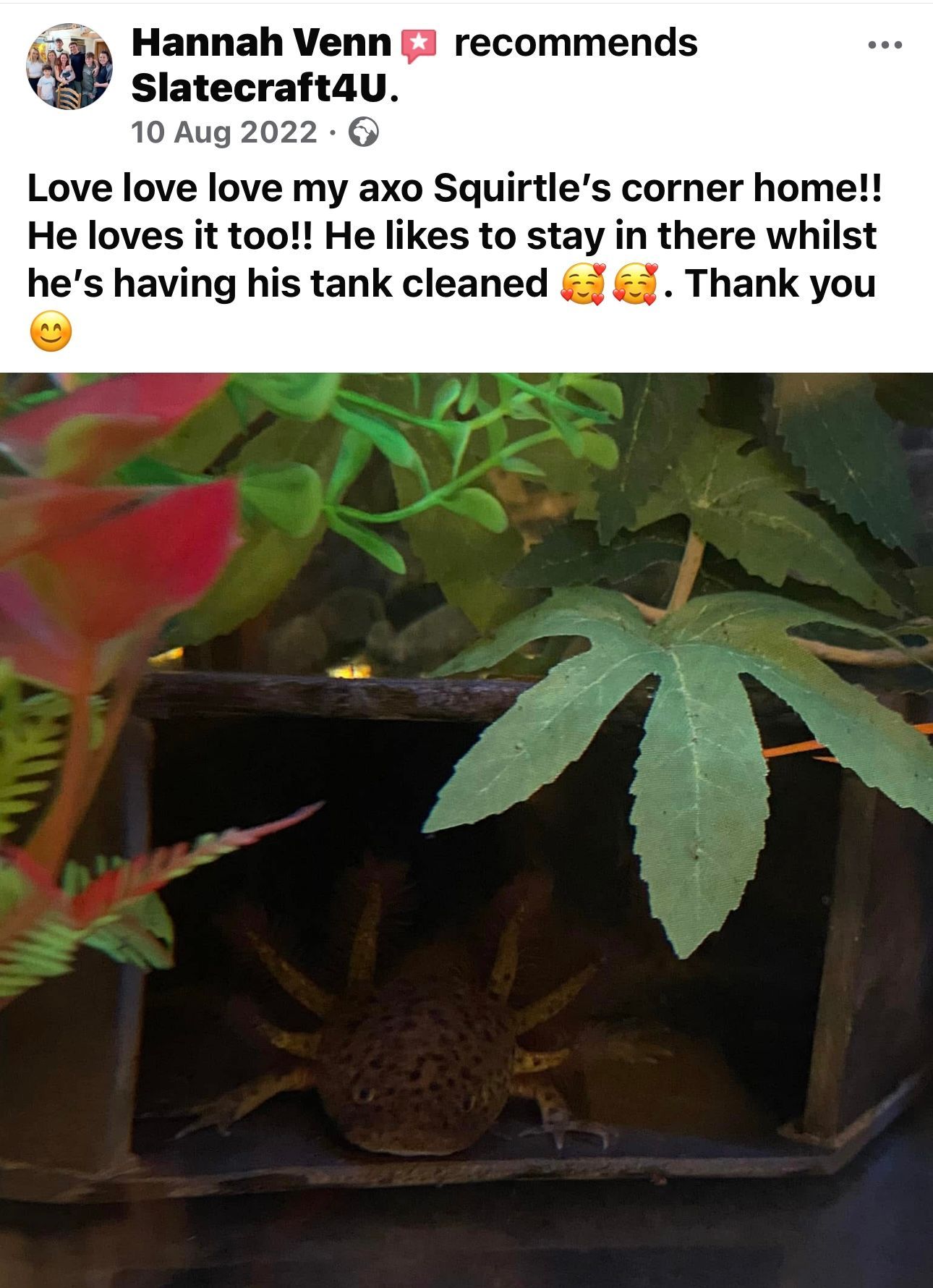
Task: View the axolotl photo in full screen
Action: (x=466, y=829)
